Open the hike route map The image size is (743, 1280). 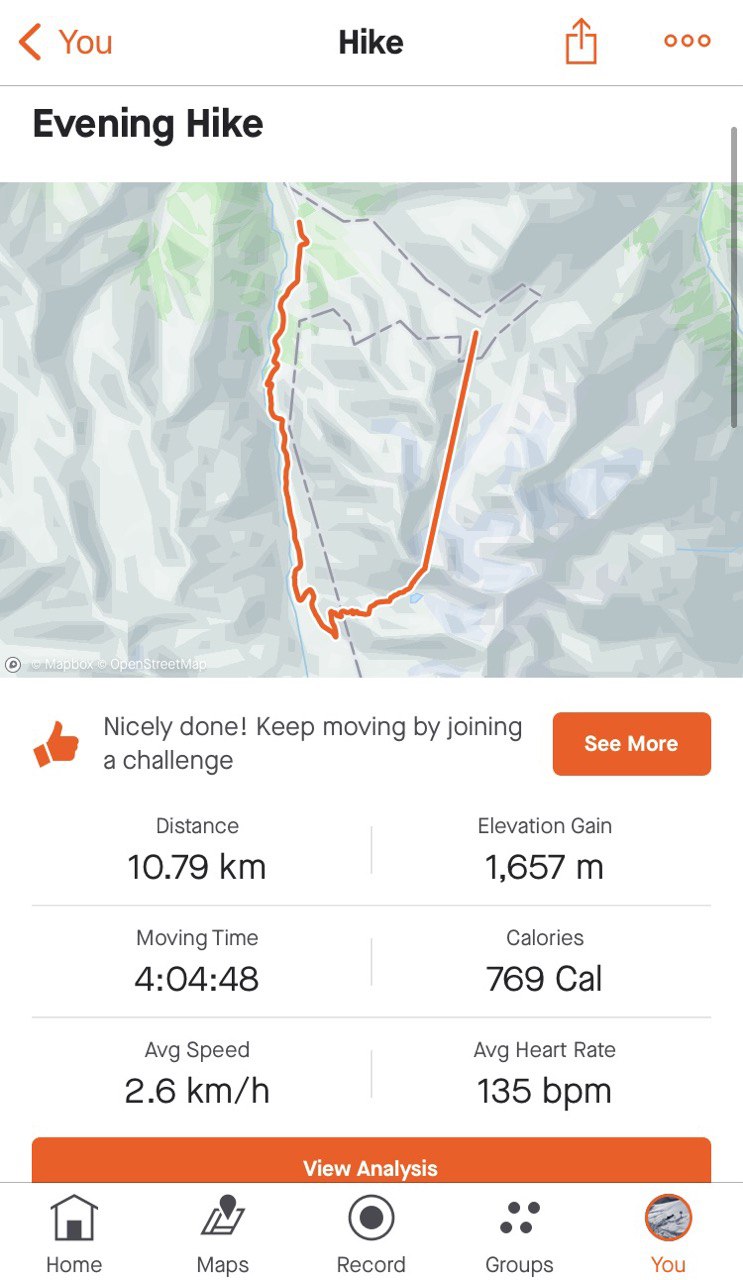(x=371, y=429)
